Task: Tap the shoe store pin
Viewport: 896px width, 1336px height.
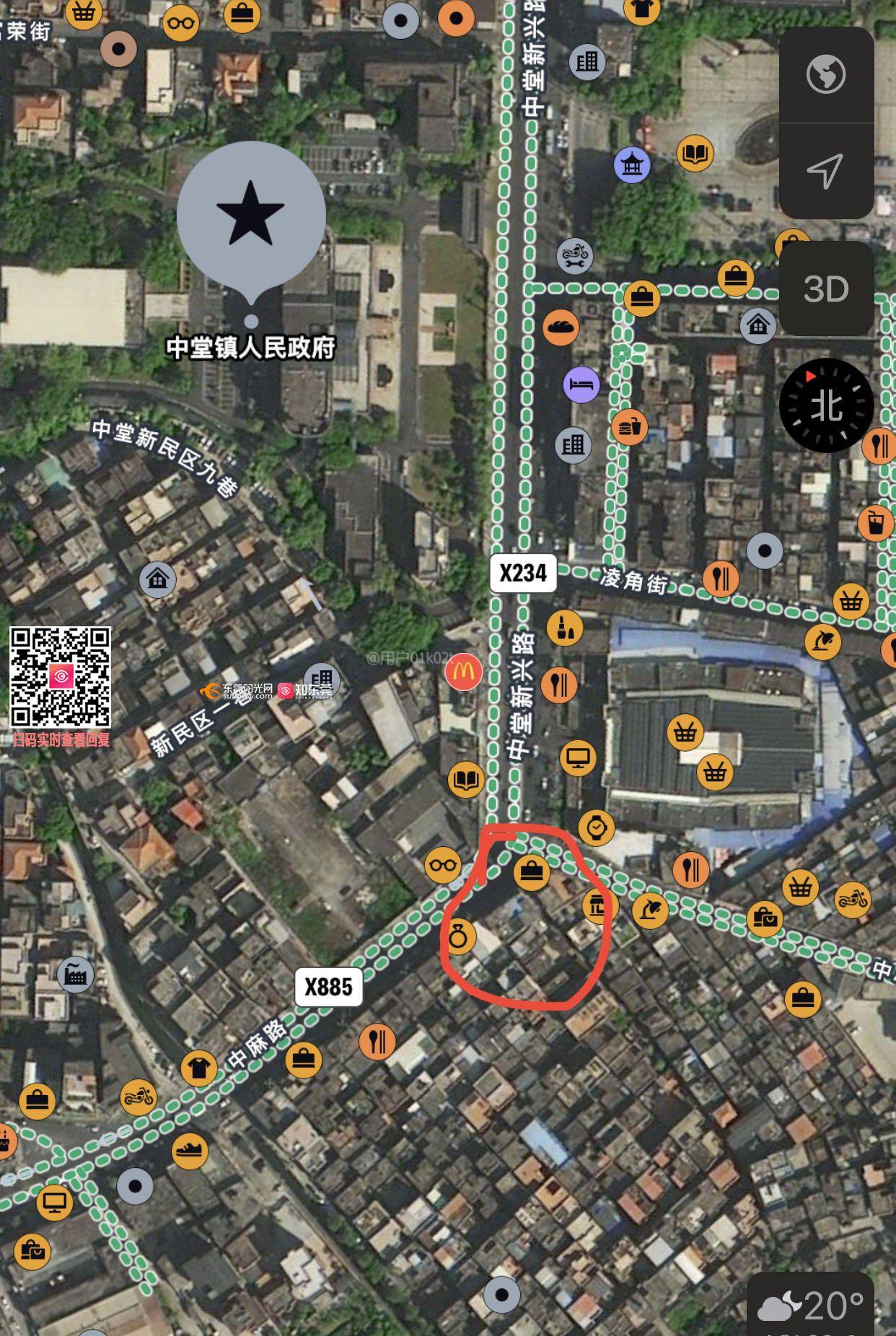Action: [x=190, y=1150]
